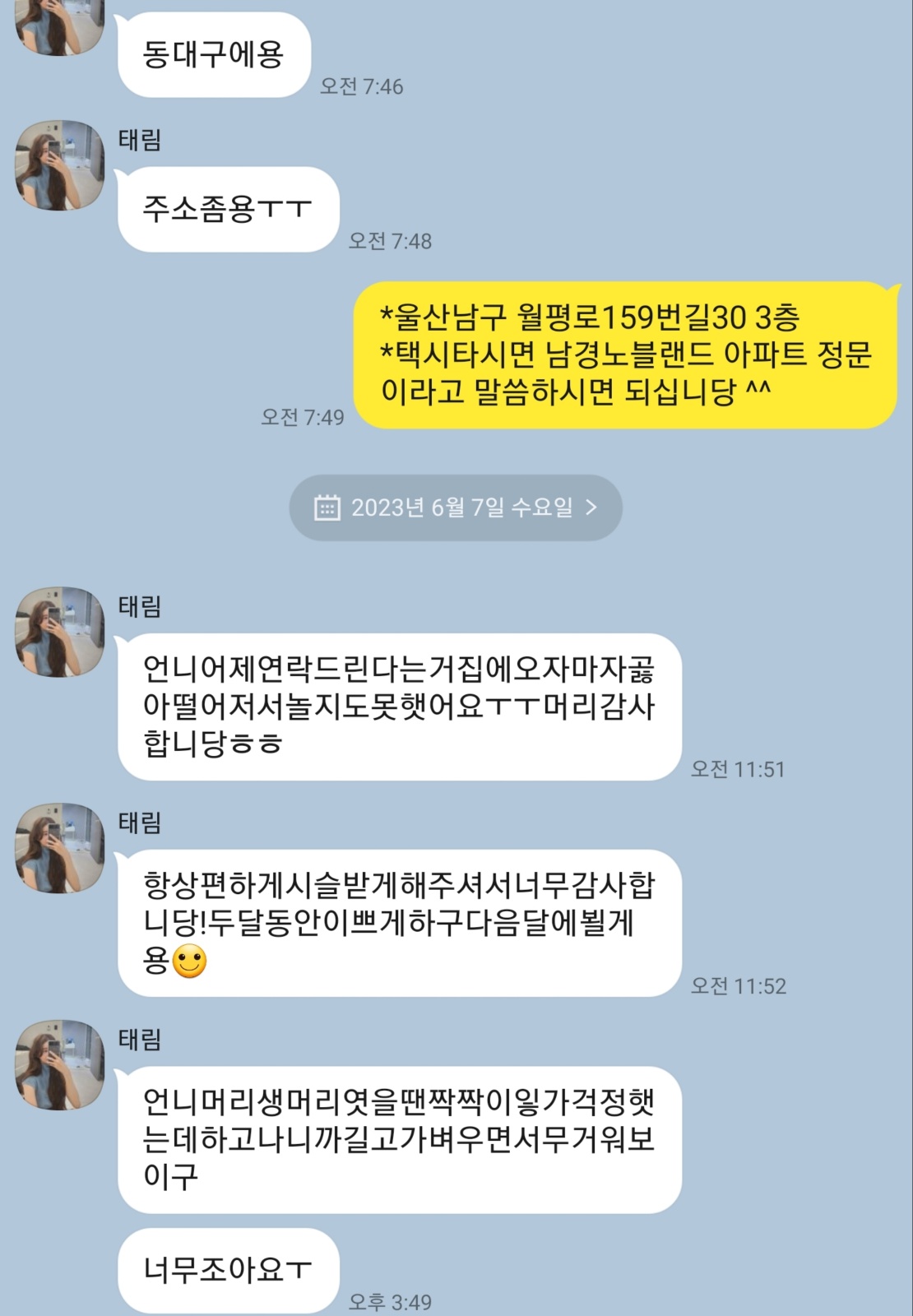Open 태림's avatar by the 언니머리생머리 message
Image resolution: width=913 pixels, height=1316 pixels.
60,1065
